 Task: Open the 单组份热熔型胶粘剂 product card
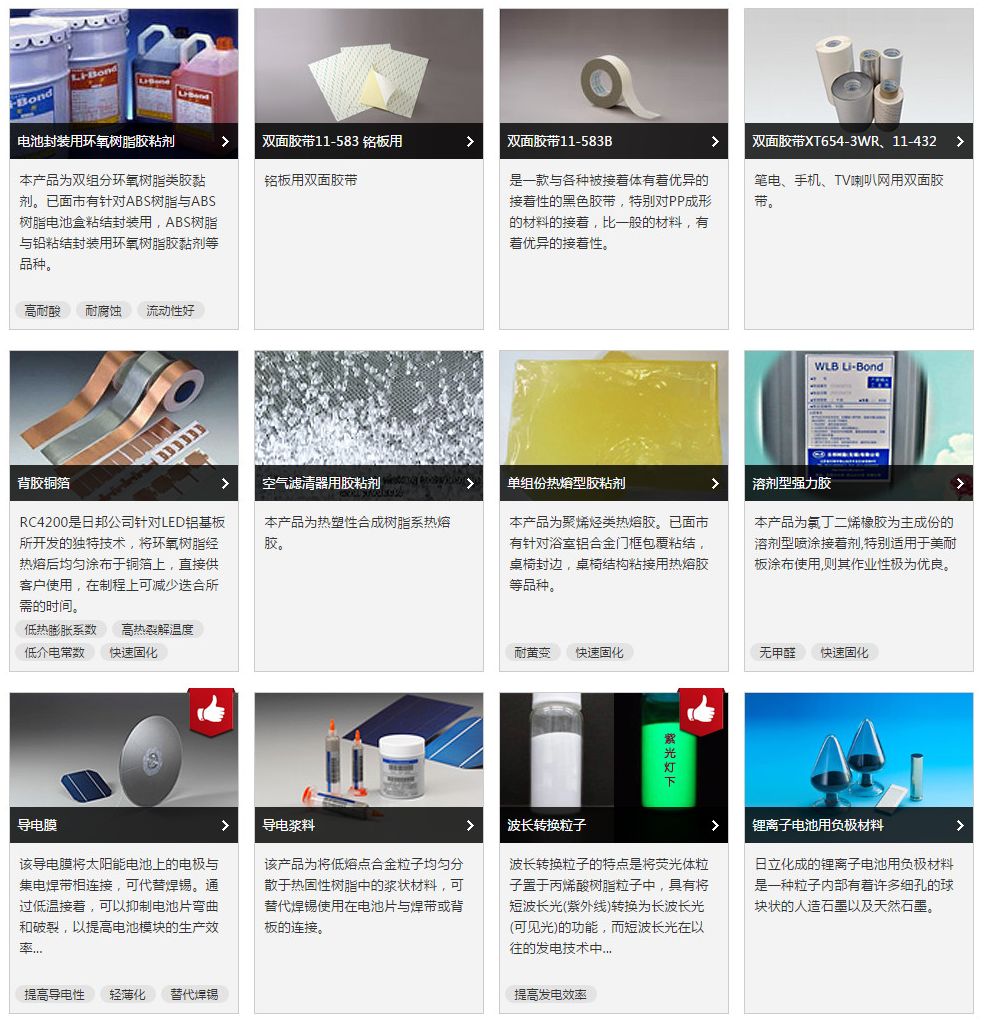(x=613, y=483)
